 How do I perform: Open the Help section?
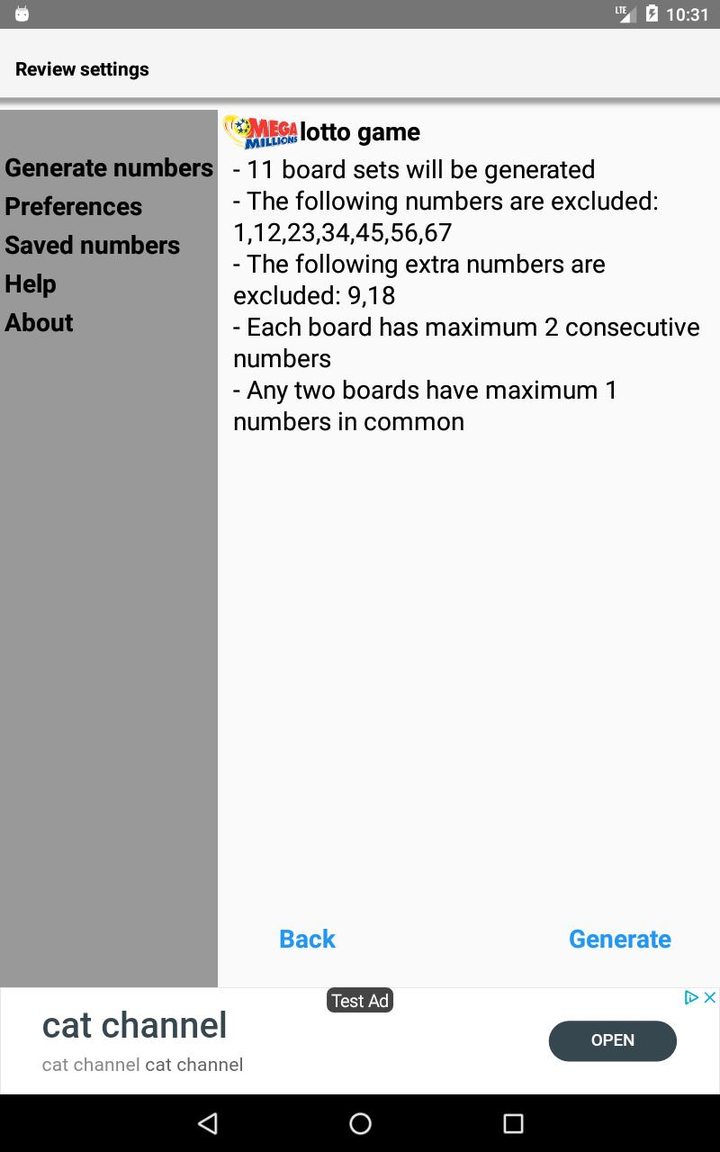click(x=31, y=284)
